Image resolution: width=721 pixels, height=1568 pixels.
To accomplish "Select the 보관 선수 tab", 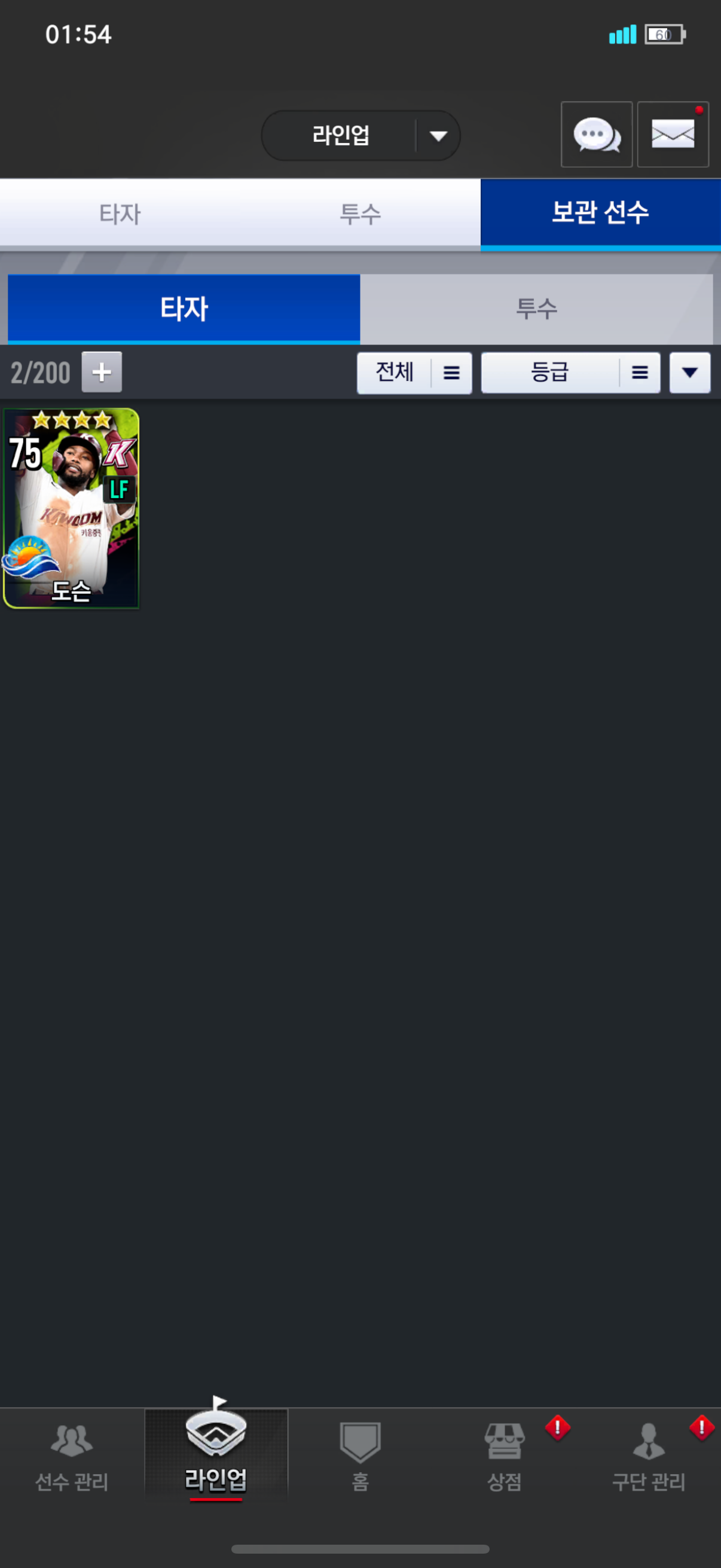I will tap(600, 213).
